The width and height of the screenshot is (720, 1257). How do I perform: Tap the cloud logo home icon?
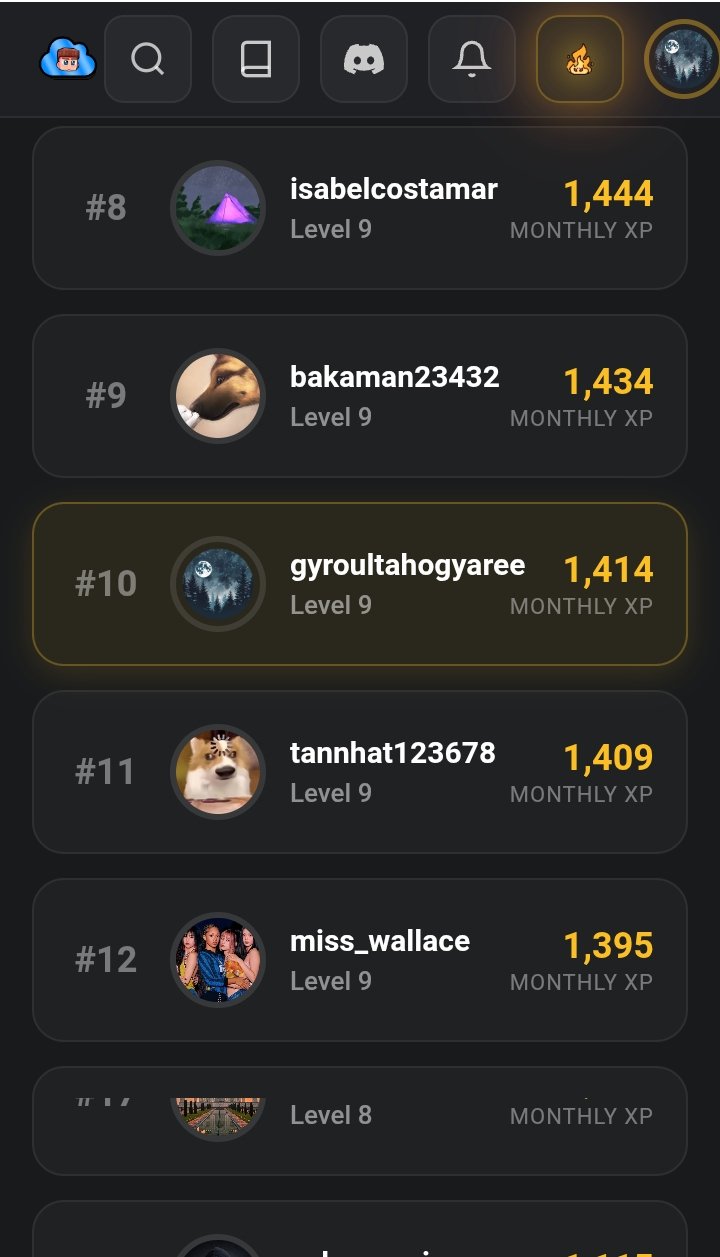(x=68, y=59)
